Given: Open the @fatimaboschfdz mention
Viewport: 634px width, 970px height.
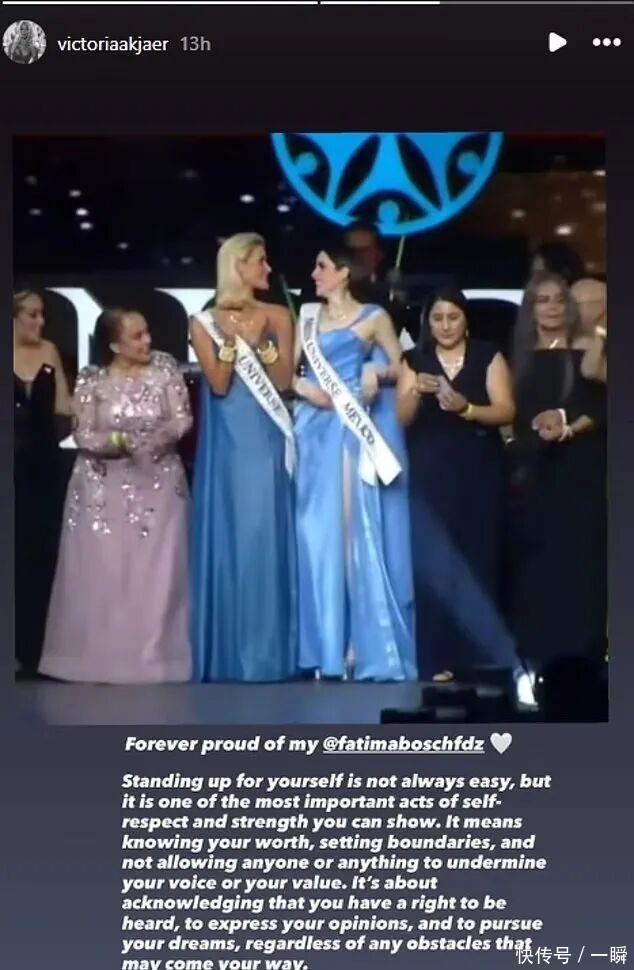Looking at the screenshot, I should click(x=403, y=744).
